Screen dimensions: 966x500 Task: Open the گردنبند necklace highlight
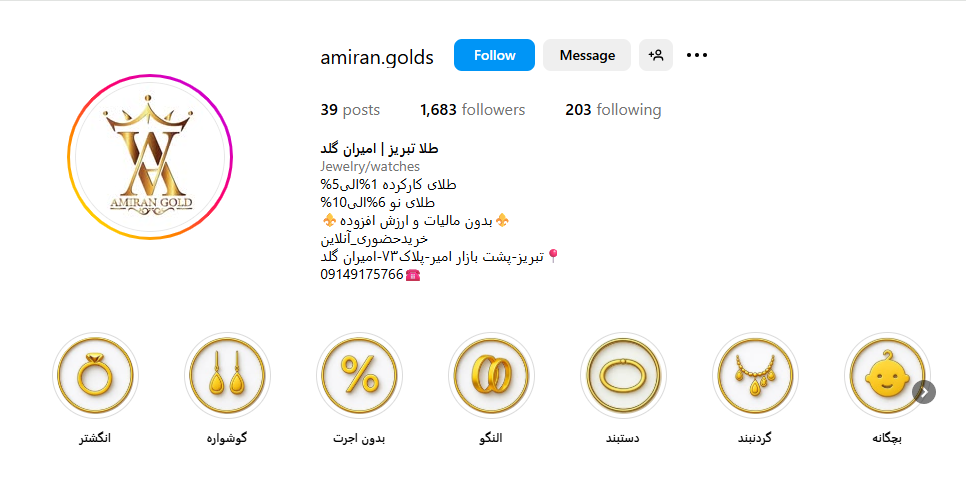pos(755,376)
